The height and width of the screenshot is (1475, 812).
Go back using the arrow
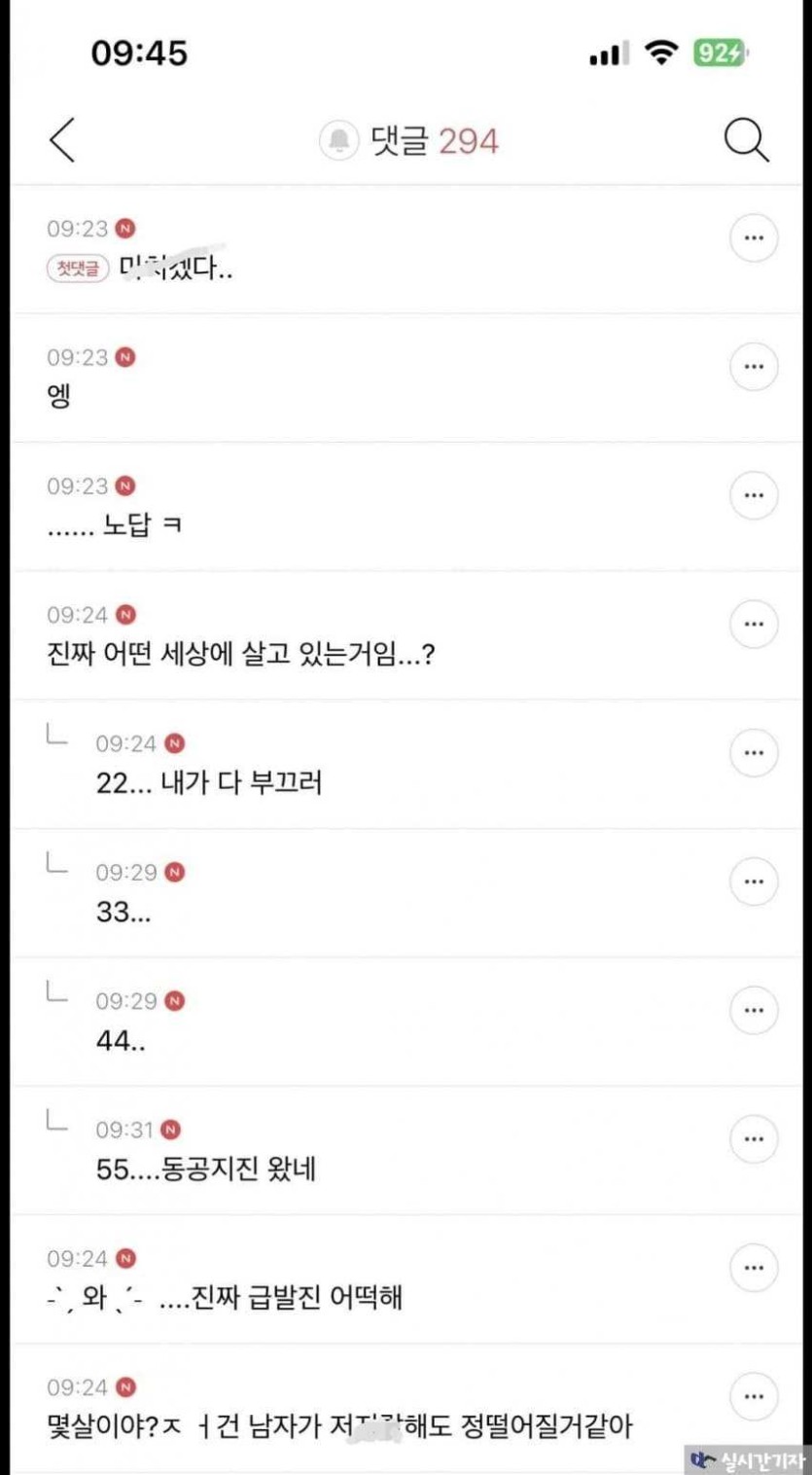(x=62, y=140)
